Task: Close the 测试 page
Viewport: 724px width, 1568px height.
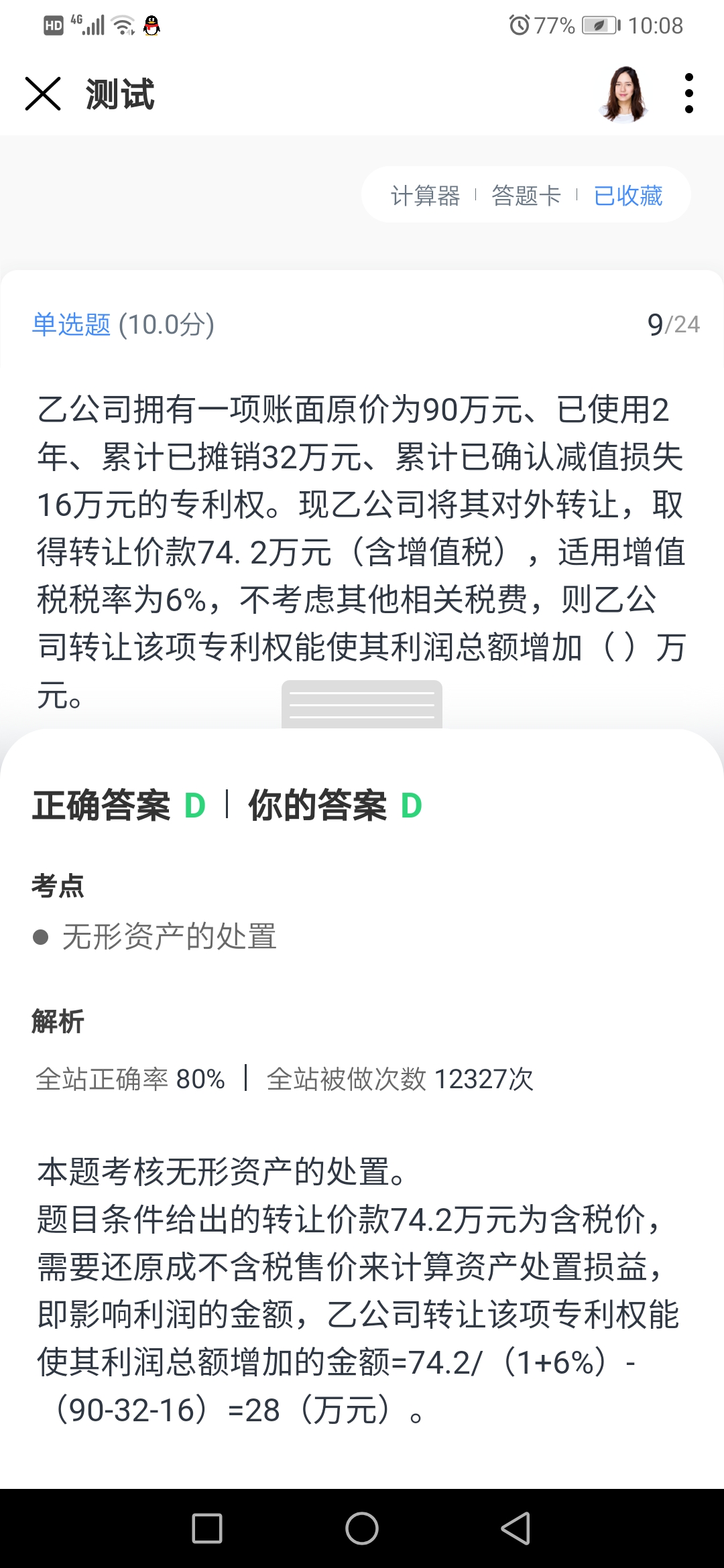Action: click(x=43, y=93)
